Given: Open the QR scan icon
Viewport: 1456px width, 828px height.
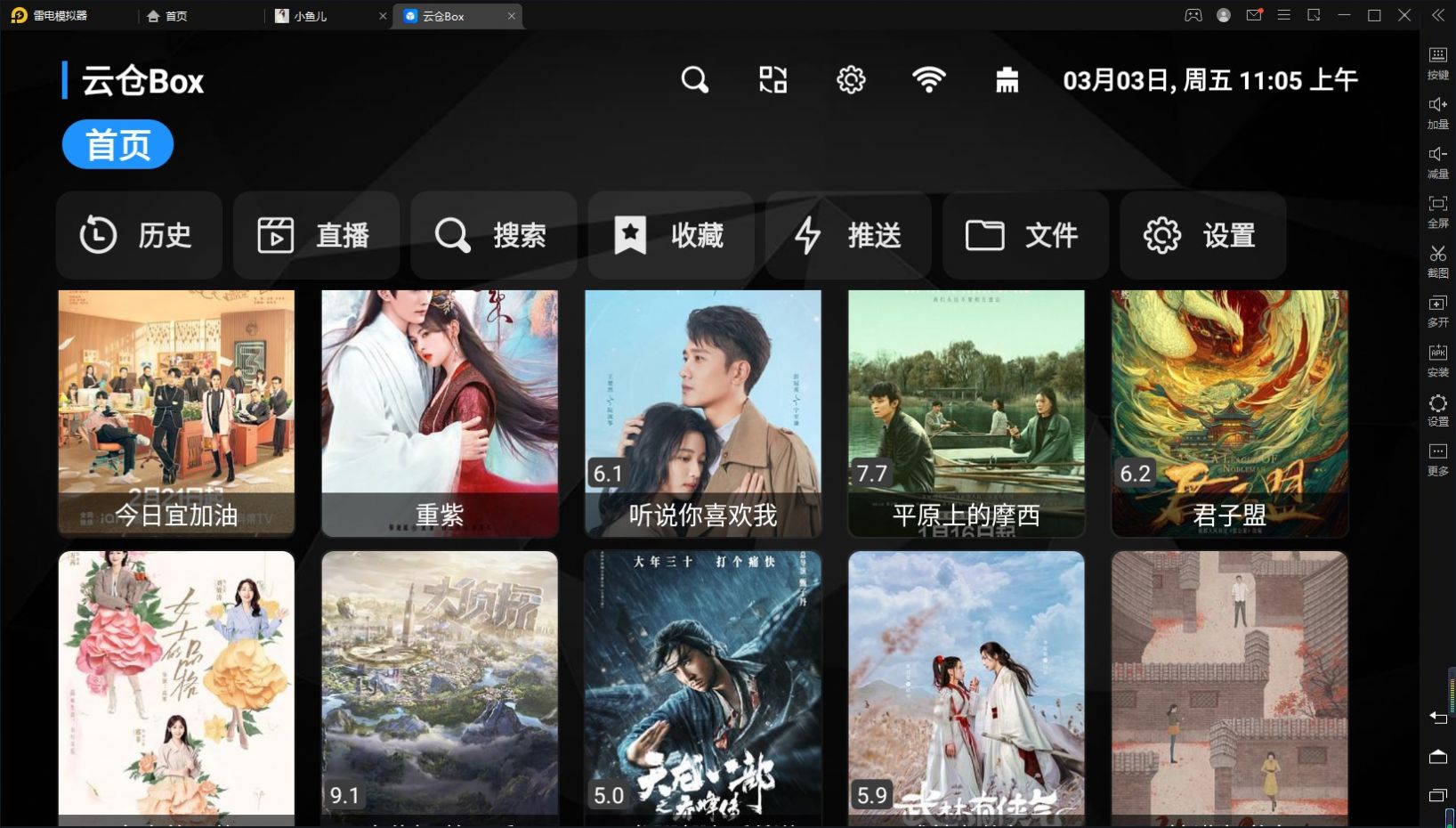Looking at the screenshot, I should click(772, 80).
